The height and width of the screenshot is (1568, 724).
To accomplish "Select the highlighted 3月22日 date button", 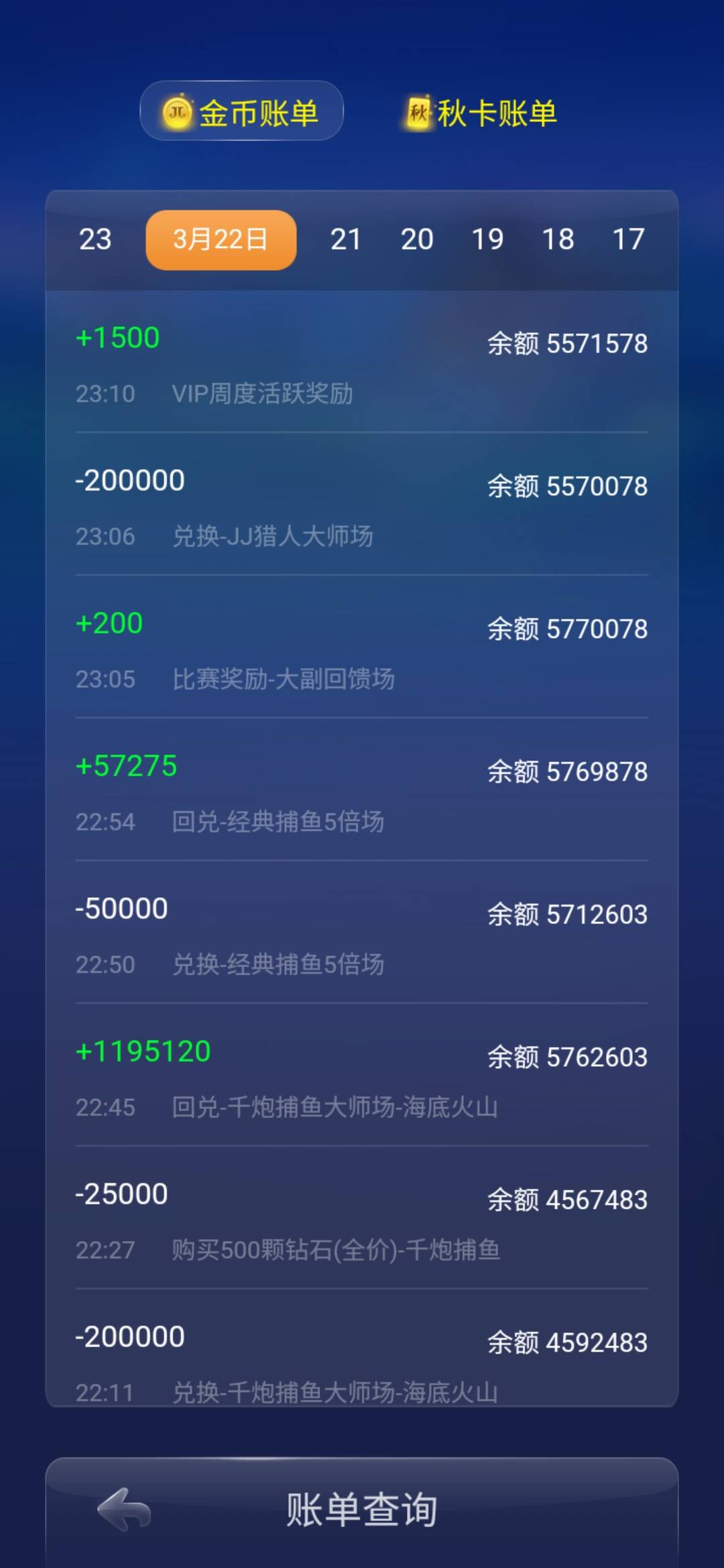I will coord(221,239).
